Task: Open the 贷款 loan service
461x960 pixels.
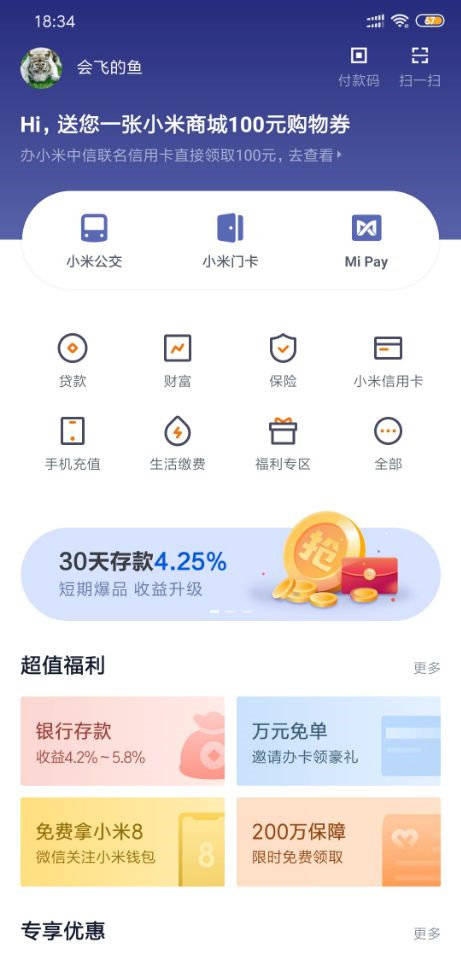Action: [73, 361]
